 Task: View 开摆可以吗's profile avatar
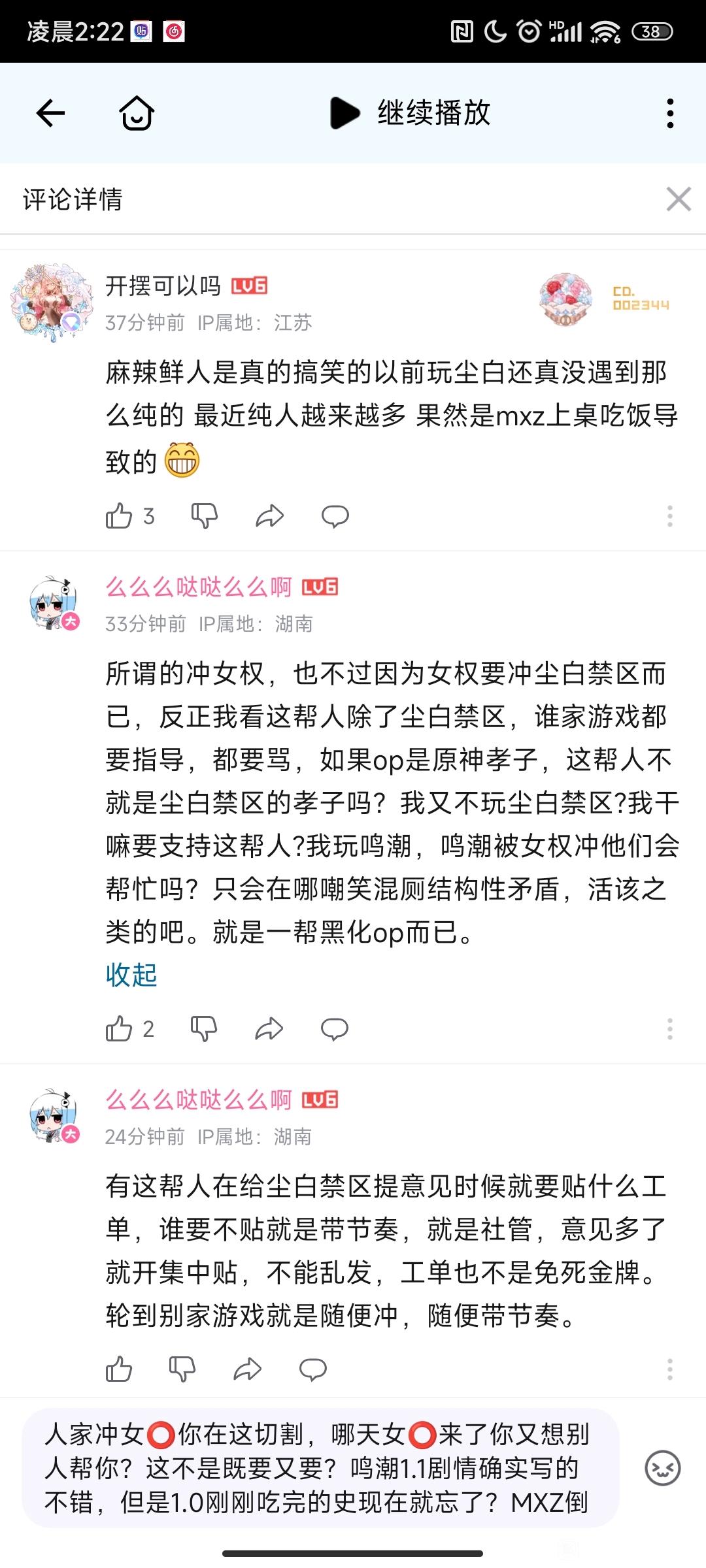pyautogui.click(x=52, y=302)
